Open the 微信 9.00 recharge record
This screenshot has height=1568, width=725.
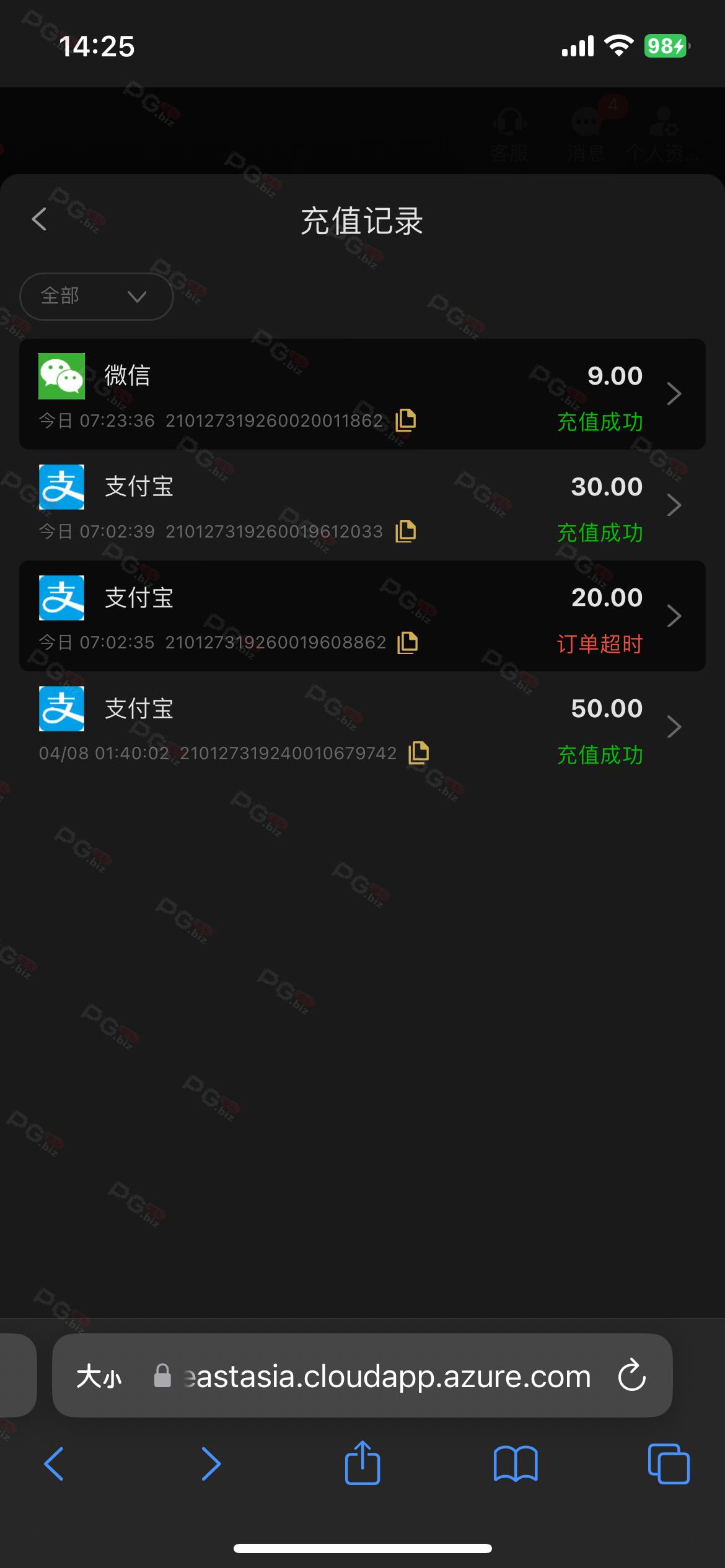(362, 394)
